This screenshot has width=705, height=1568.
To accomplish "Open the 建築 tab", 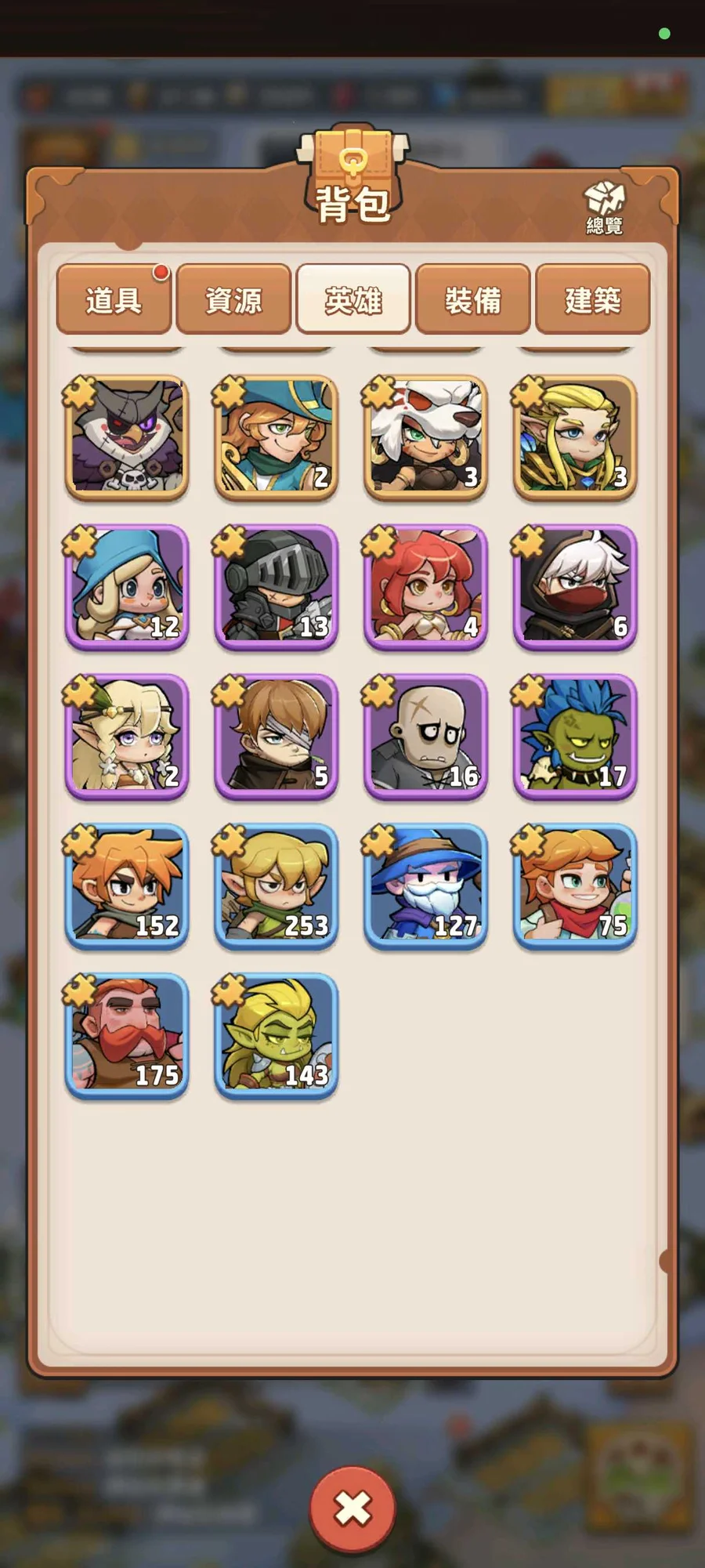I will point(592,300).
